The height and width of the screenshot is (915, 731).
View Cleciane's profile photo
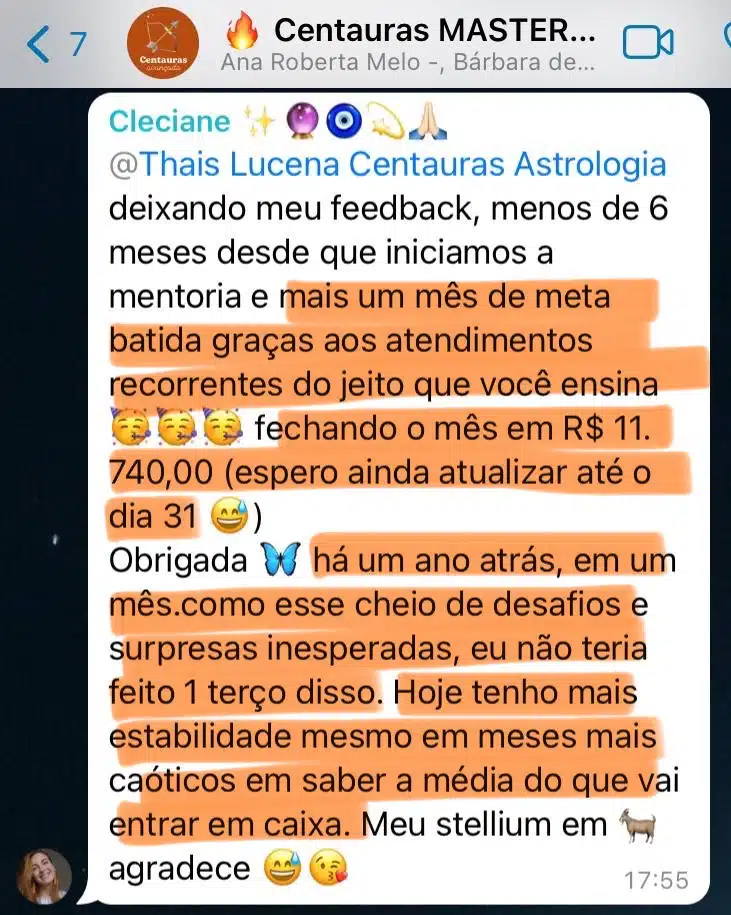coord(43,876)
